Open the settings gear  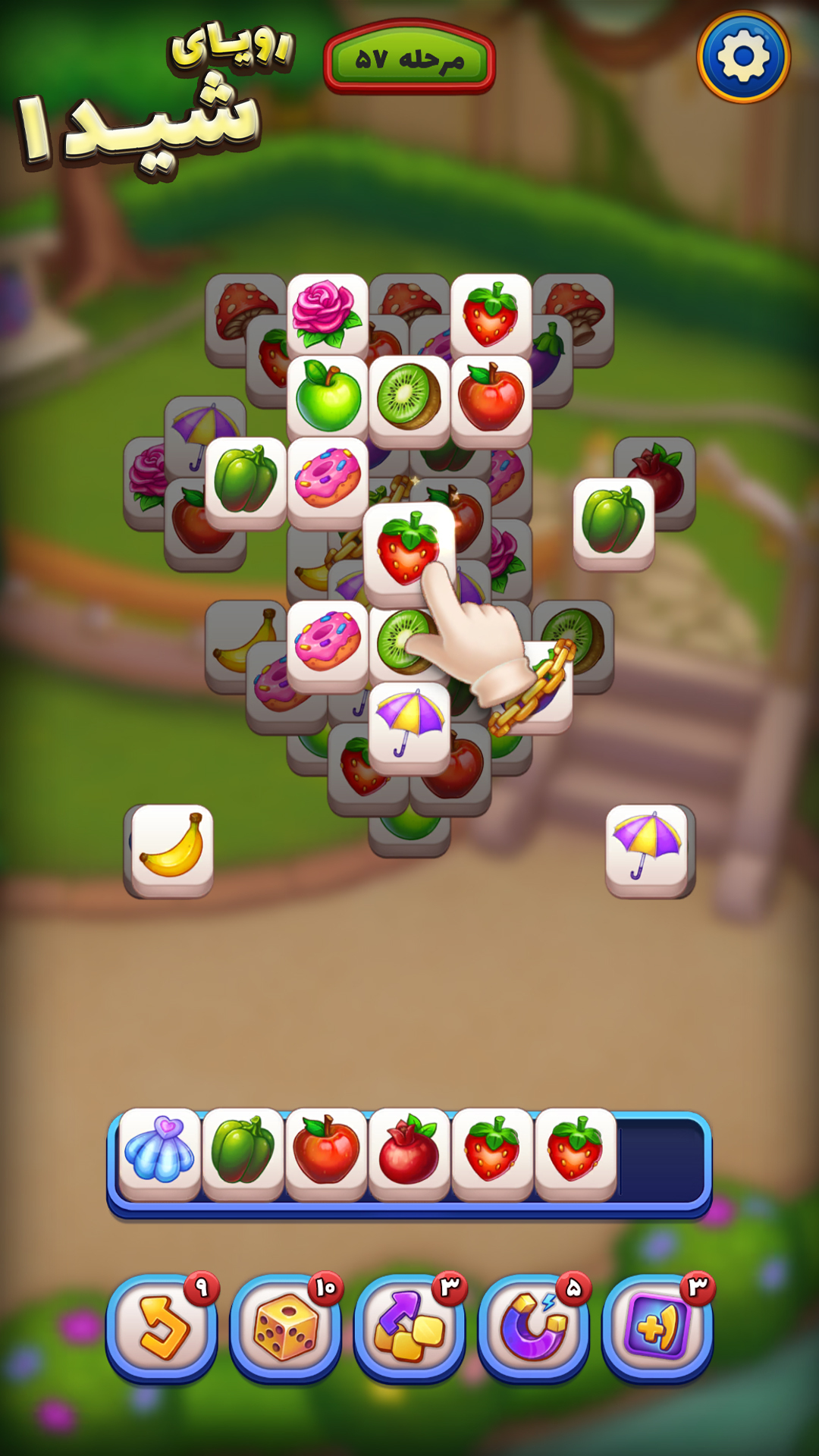(743, 57)
